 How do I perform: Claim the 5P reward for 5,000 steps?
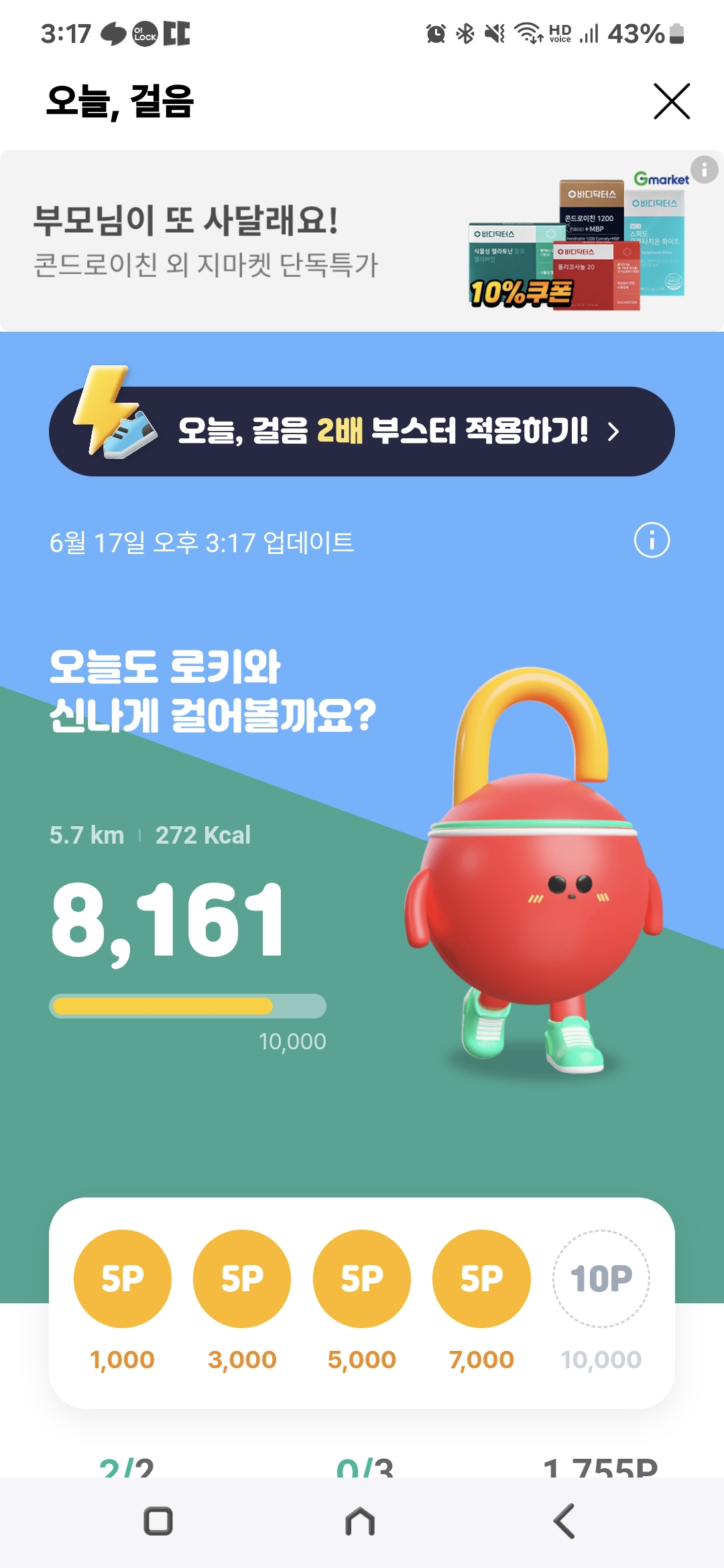(362, 1279)
